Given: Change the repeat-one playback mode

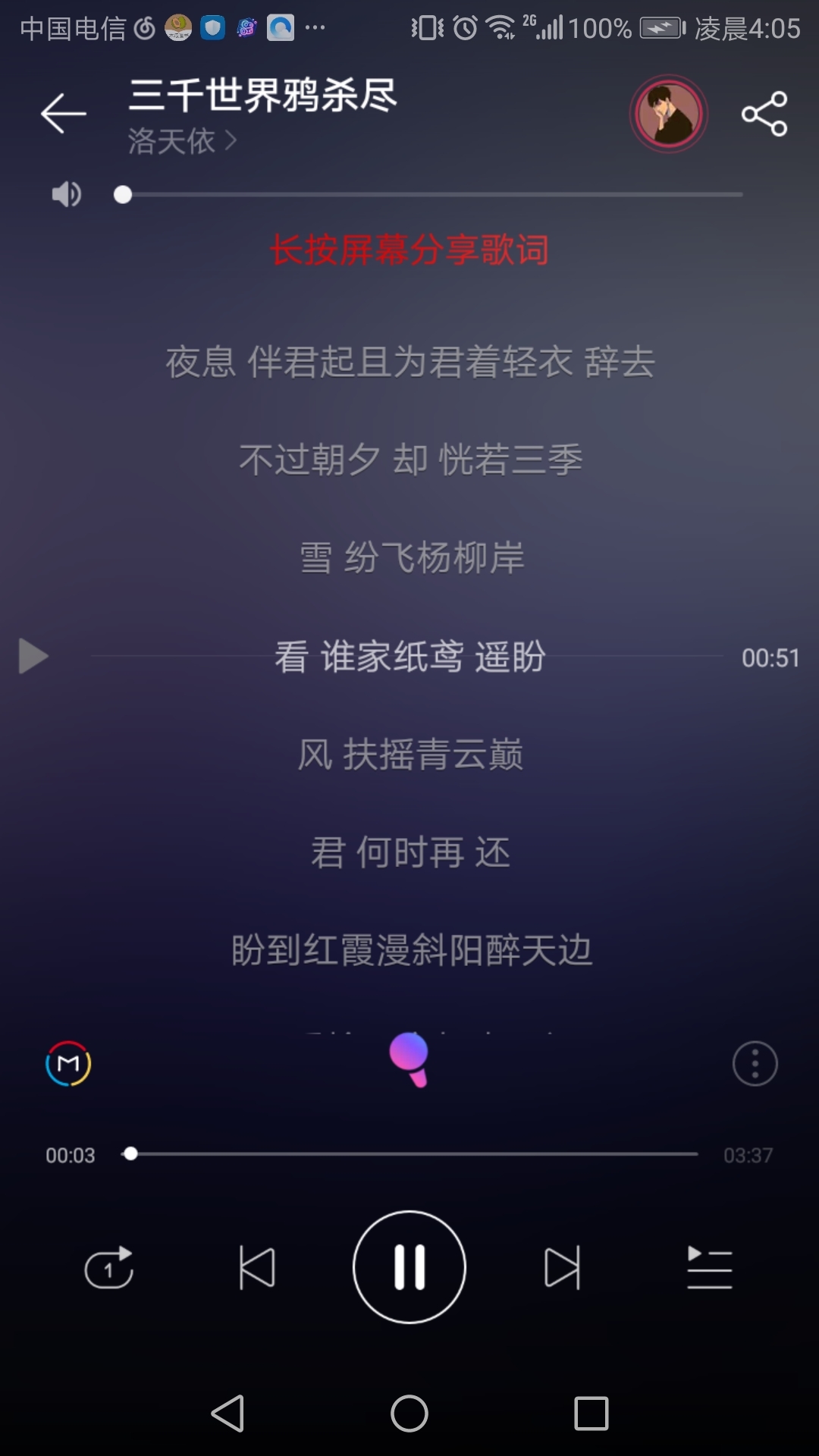Looking at the screenshot, I should click(109, 1268).
